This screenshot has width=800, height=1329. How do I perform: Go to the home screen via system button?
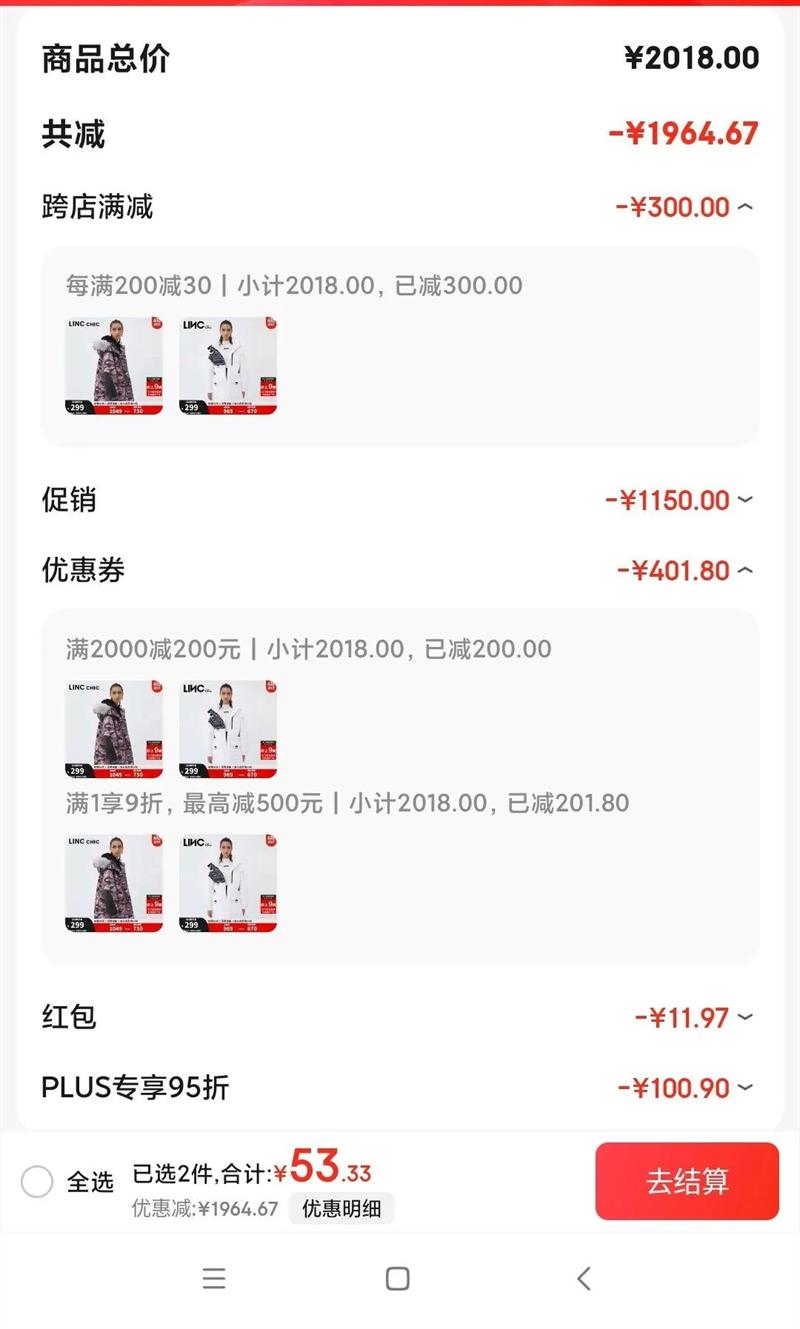[x=398, y=1278]
